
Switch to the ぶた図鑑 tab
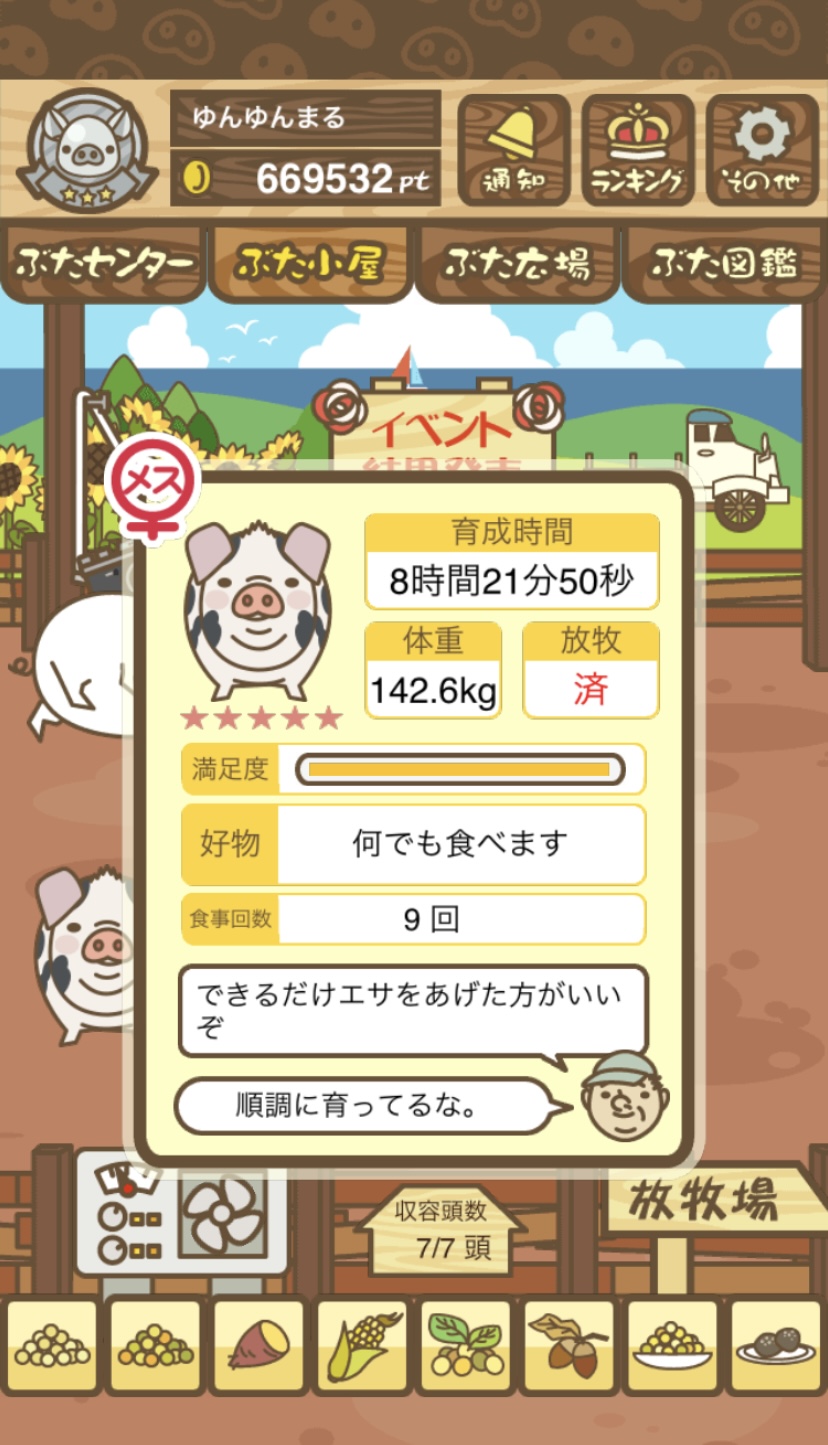coord(725,263)
